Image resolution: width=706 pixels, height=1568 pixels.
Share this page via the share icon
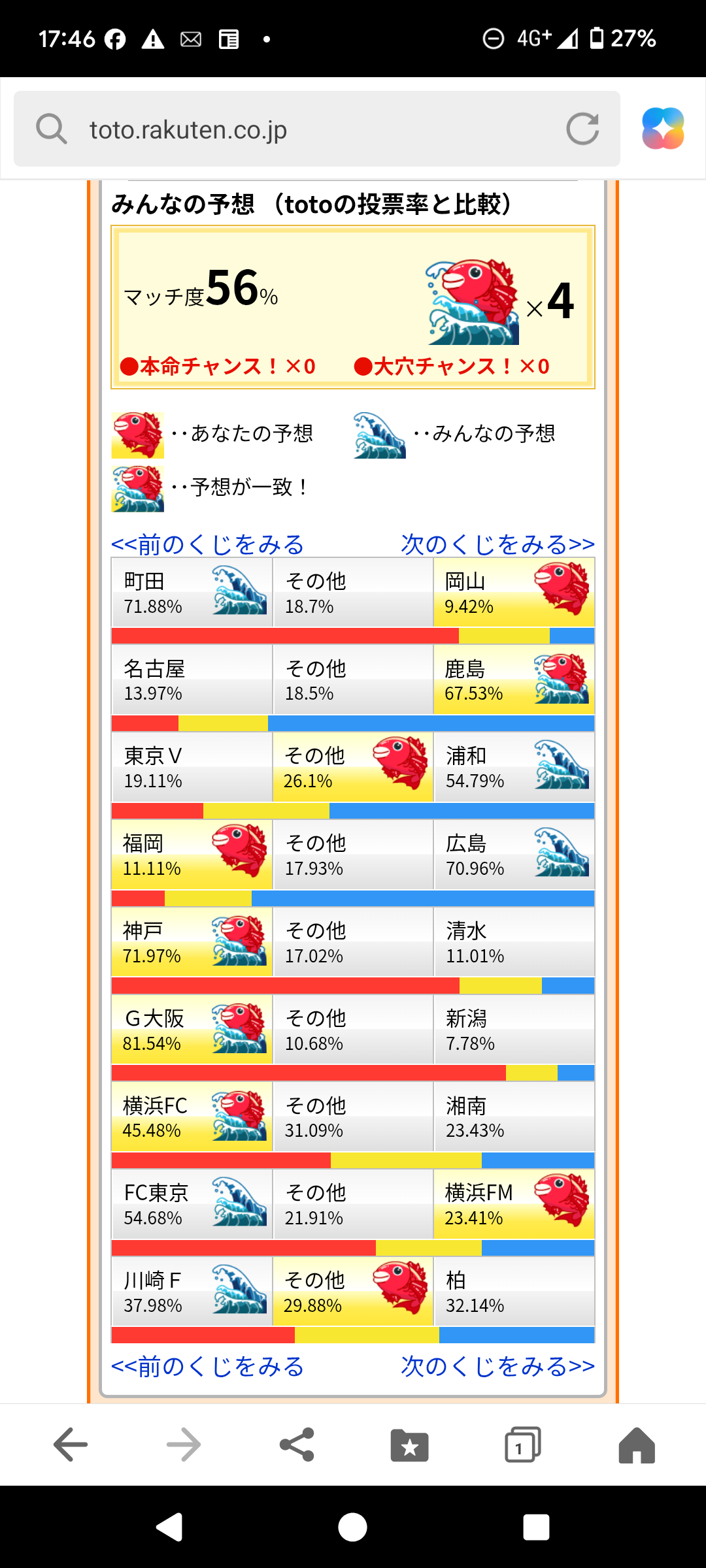(297, 1445)
